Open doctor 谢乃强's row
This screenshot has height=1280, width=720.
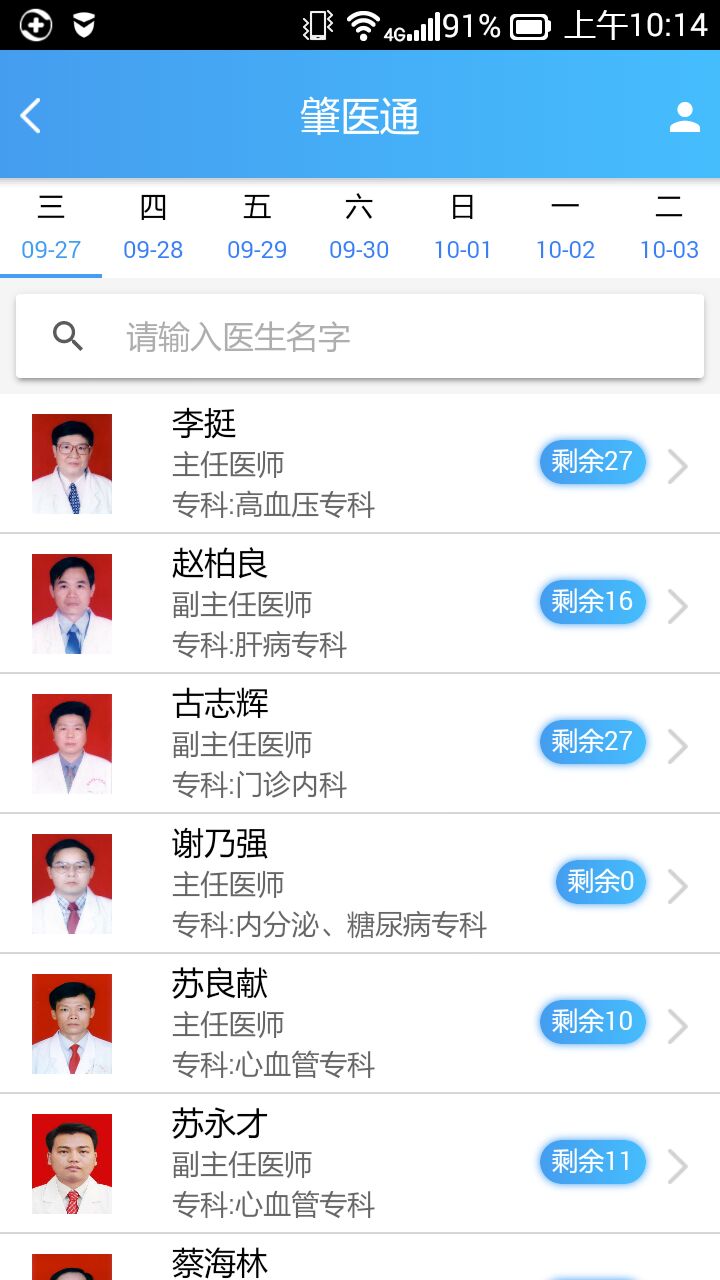pos(360,884)
